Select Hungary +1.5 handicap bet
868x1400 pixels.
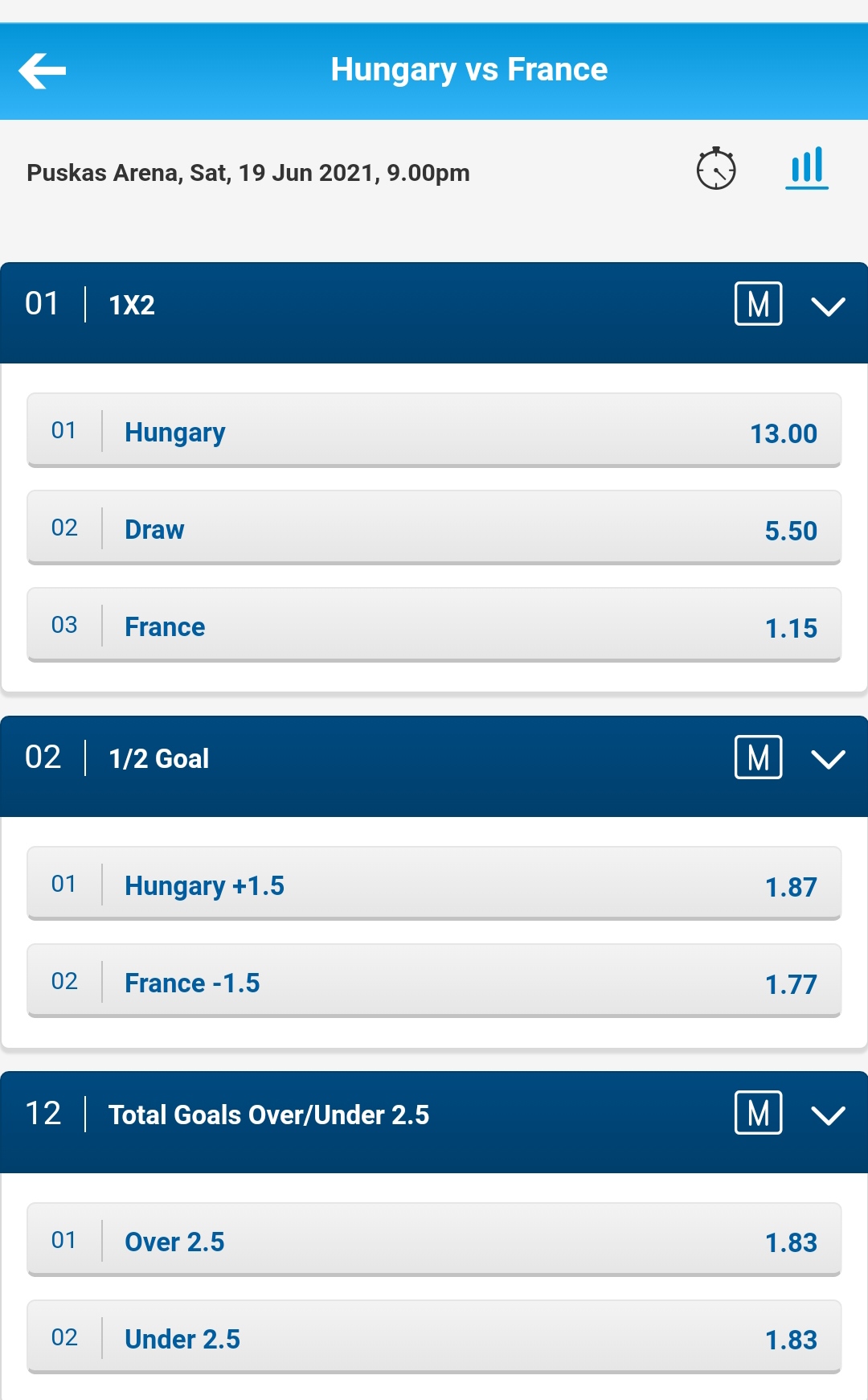click(x=434, y=884)
